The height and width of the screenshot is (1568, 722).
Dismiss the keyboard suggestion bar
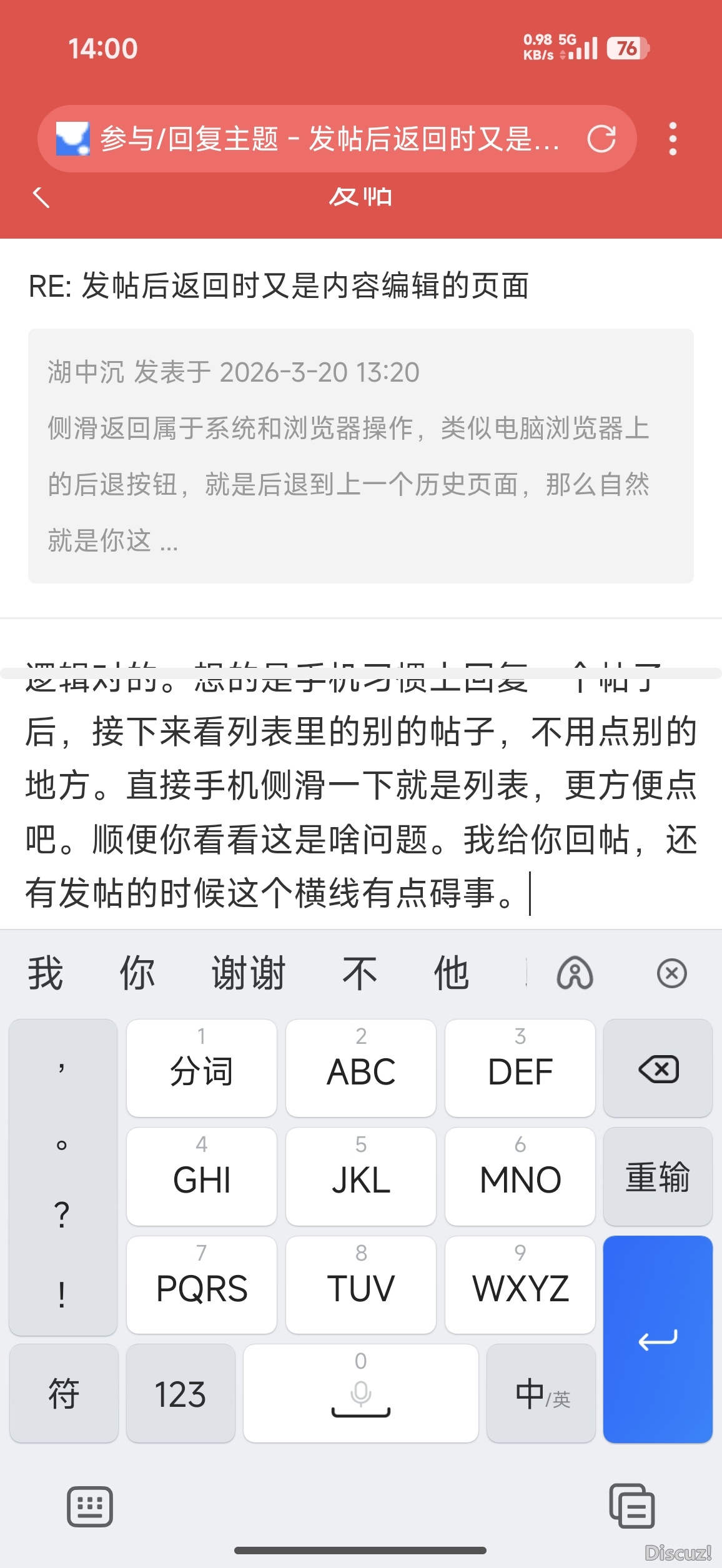(671, 973)
